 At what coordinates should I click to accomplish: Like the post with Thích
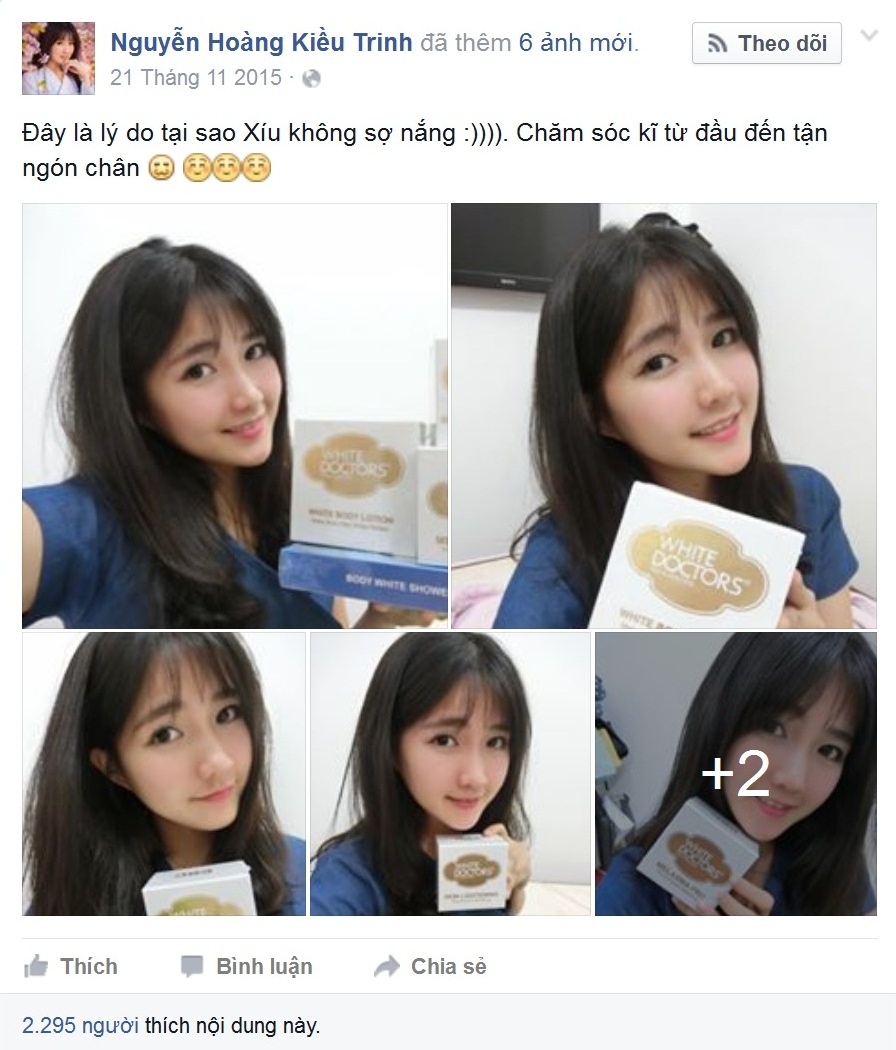pos(71,966)
